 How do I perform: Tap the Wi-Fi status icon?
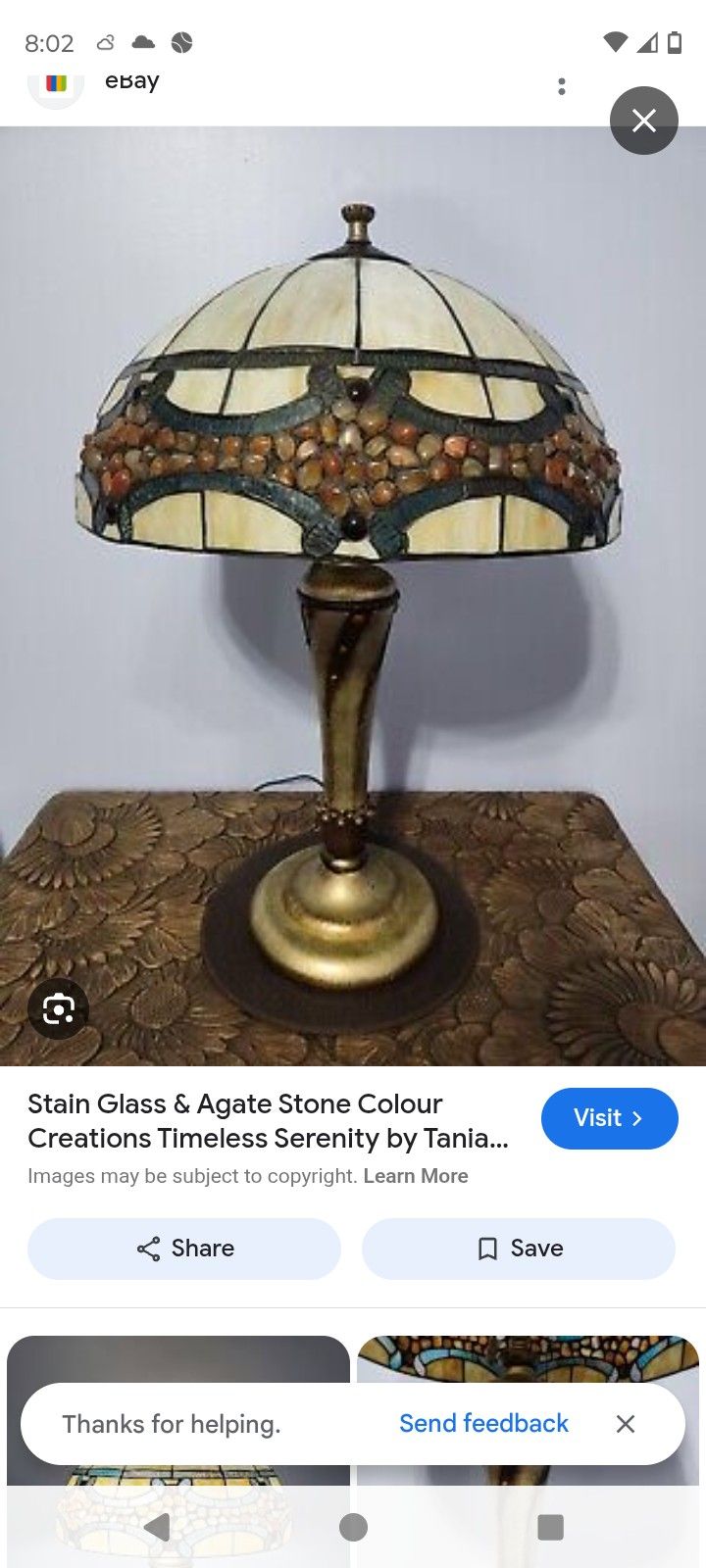tap(617, 43)
